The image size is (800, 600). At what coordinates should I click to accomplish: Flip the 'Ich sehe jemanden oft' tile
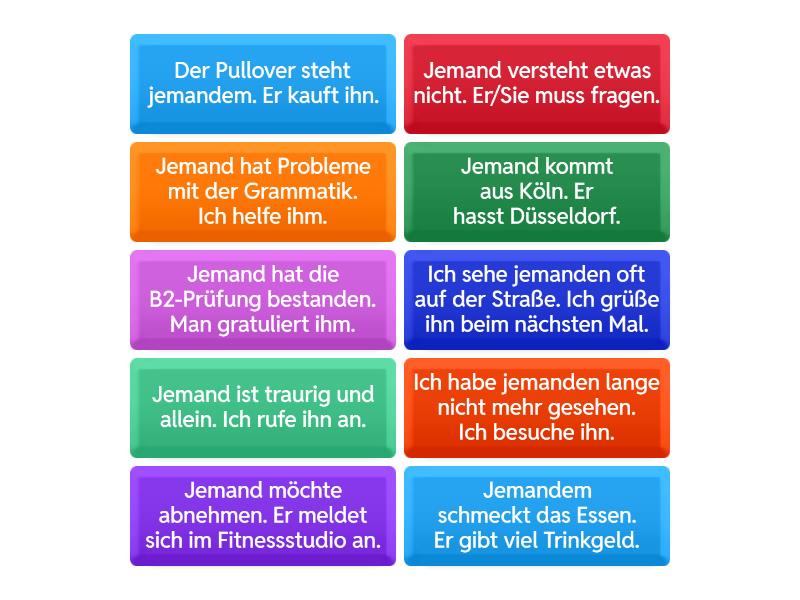tap(537, 299)
